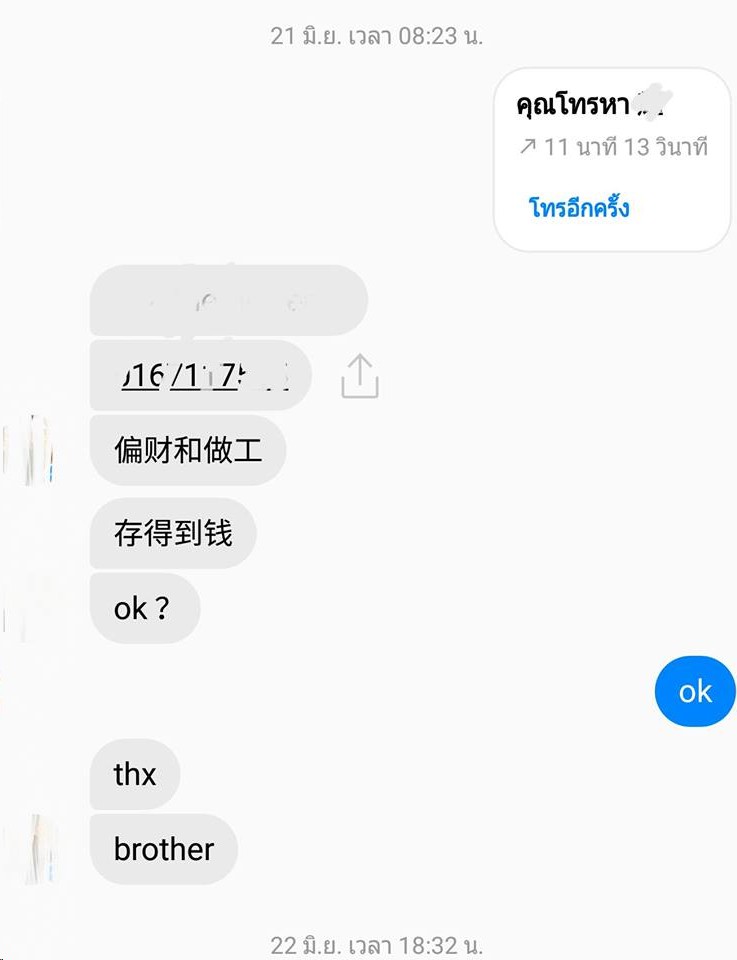737x960 pixels.
Task: Tap the share icon beside the underlined message
Action: pyautogui.click(x=359, y=376)
